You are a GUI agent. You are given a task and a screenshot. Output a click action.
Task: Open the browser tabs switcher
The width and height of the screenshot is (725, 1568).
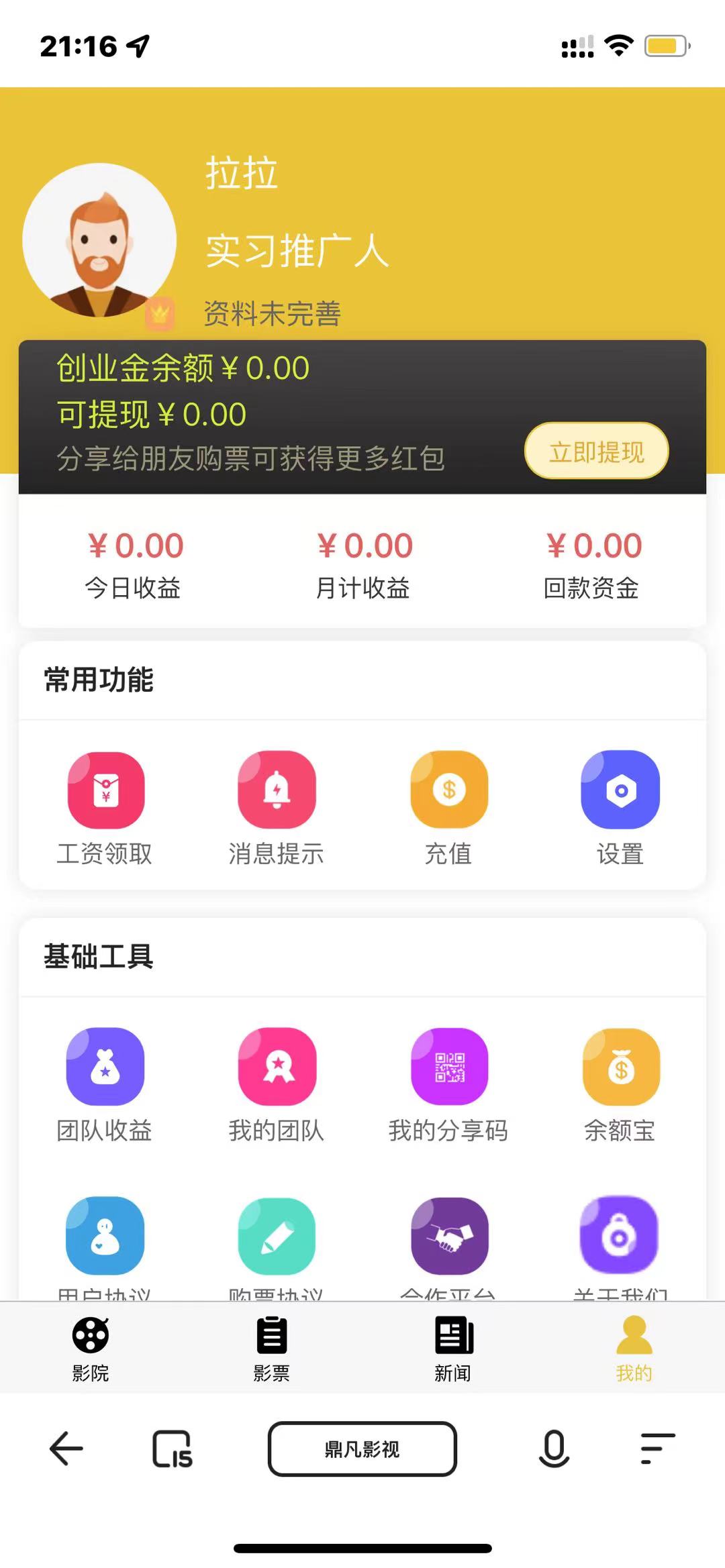(172, 1449)
